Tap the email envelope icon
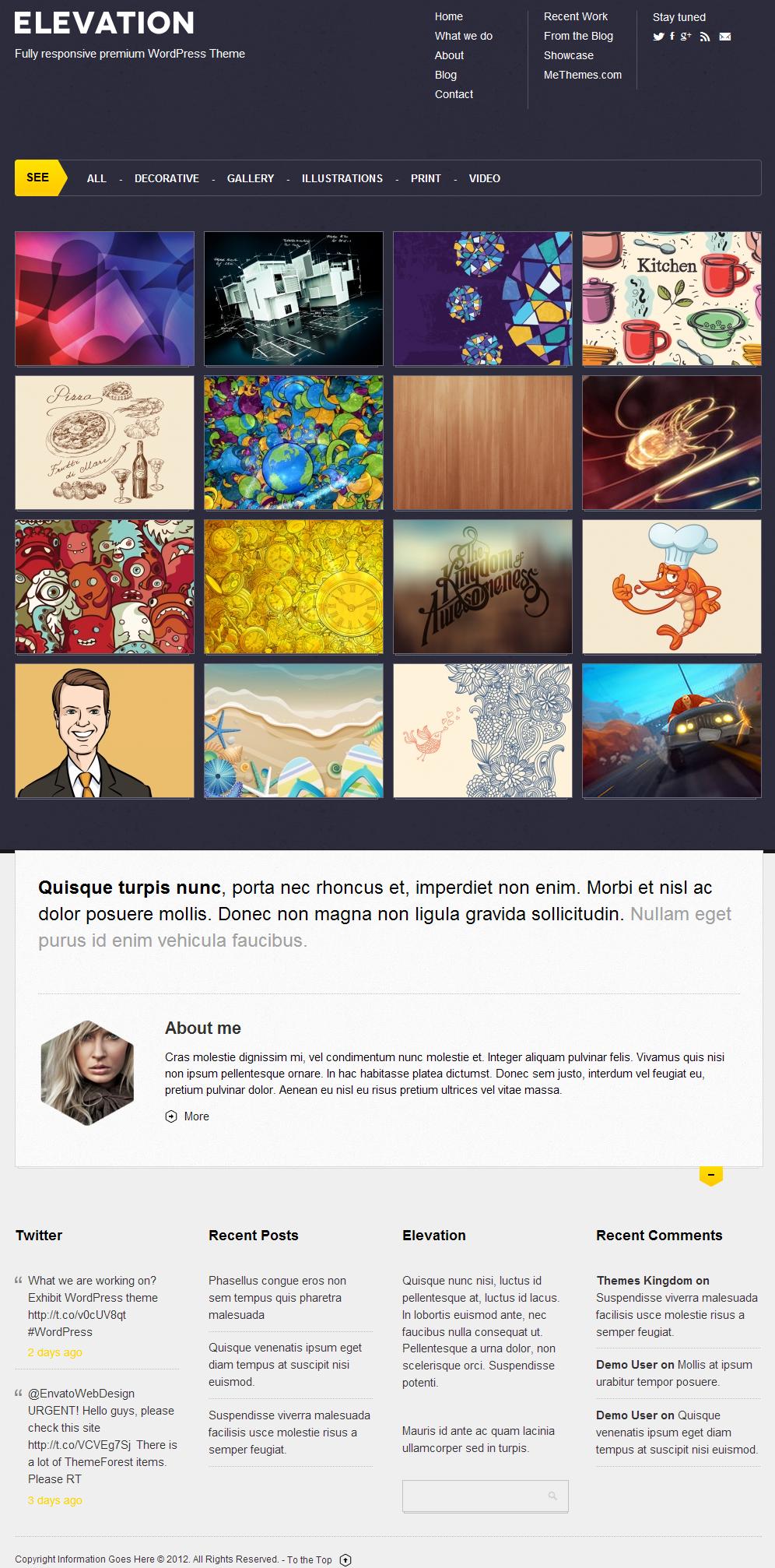The height and width of the screenshot is (1568, 775). click(x=725, y=37)
